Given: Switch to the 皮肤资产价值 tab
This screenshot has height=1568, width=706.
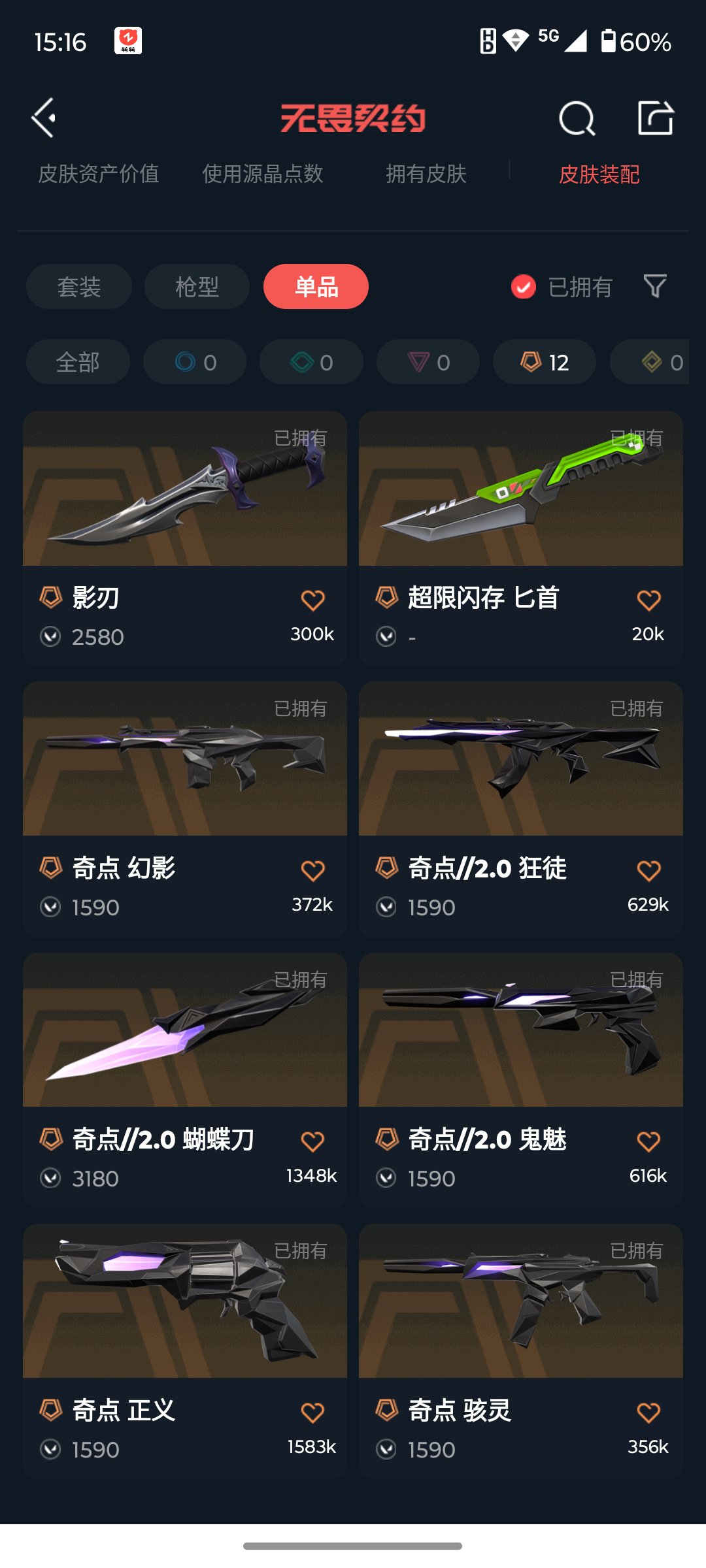Looking at the screenshot, I should coord(99,174).
